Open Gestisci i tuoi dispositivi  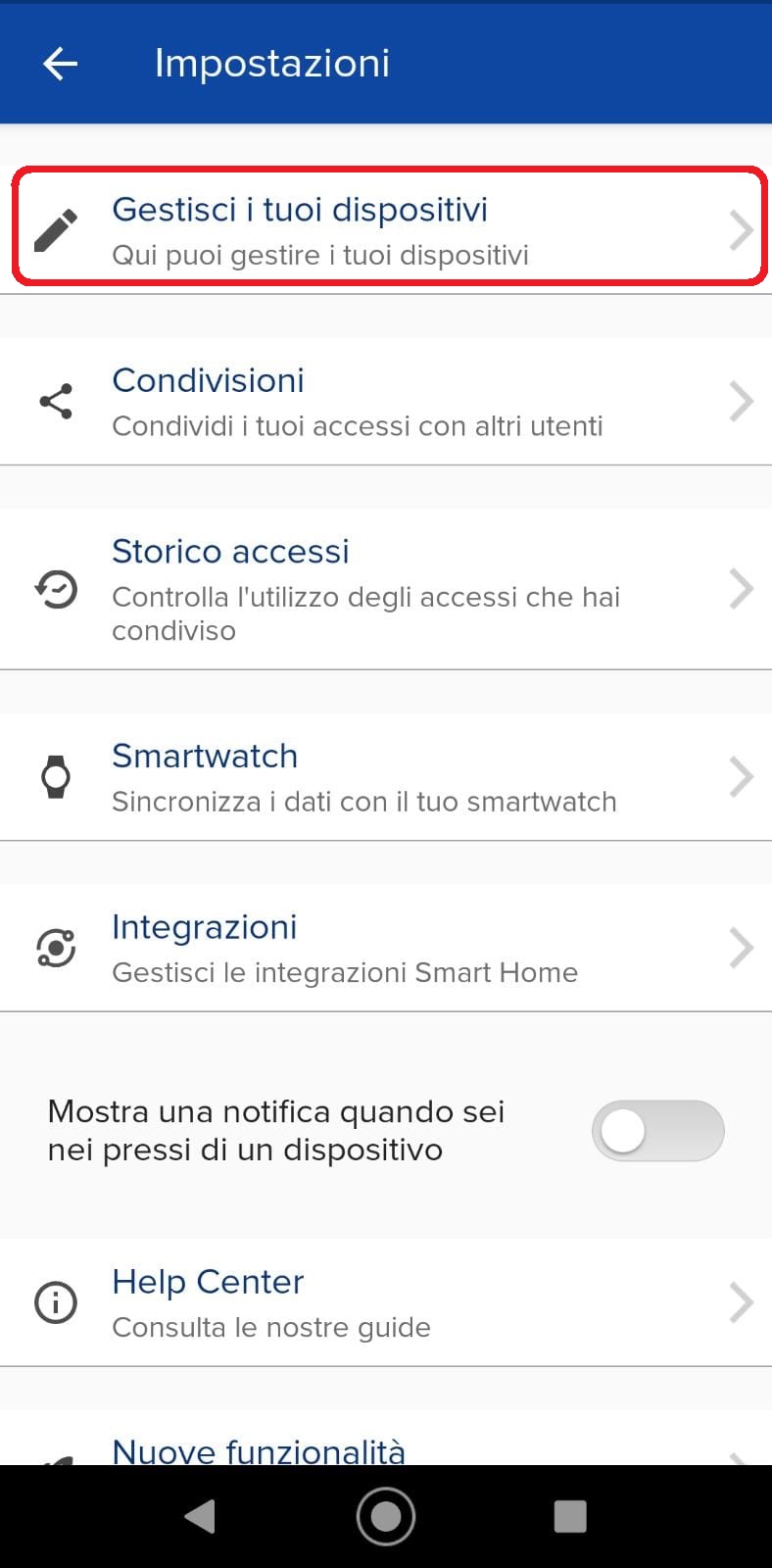(386, 230)
